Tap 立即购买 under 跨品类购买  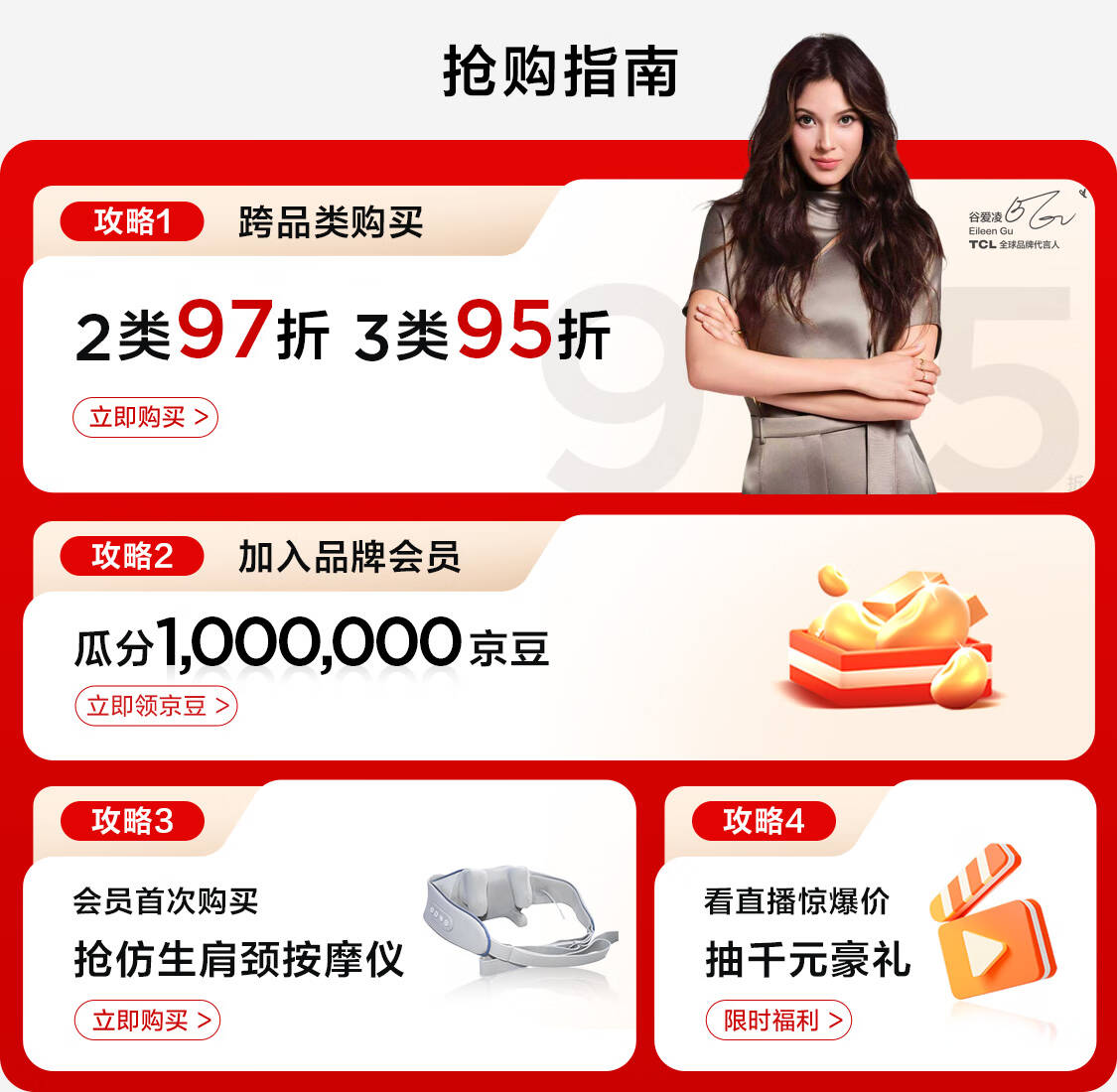(145, 417)
